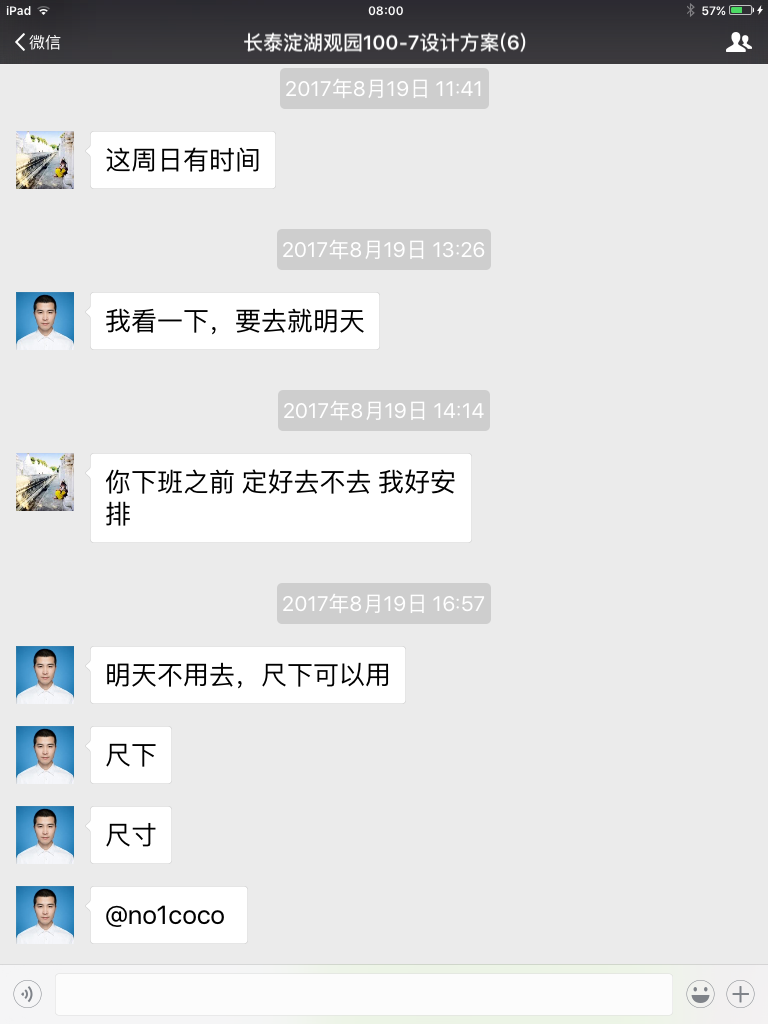Tap the avatar beside 我看一下，要去就明天

tap(45, 321)
